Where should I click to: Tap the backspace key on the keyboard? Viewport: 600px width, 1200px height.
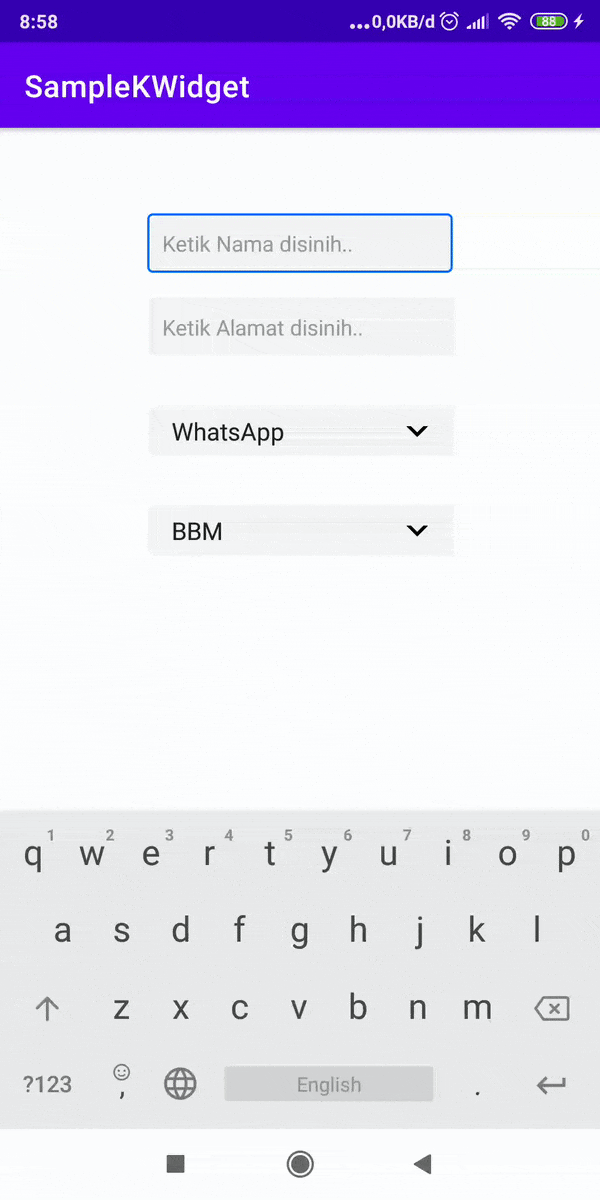pyautogui.click(x=551, y=1009)
